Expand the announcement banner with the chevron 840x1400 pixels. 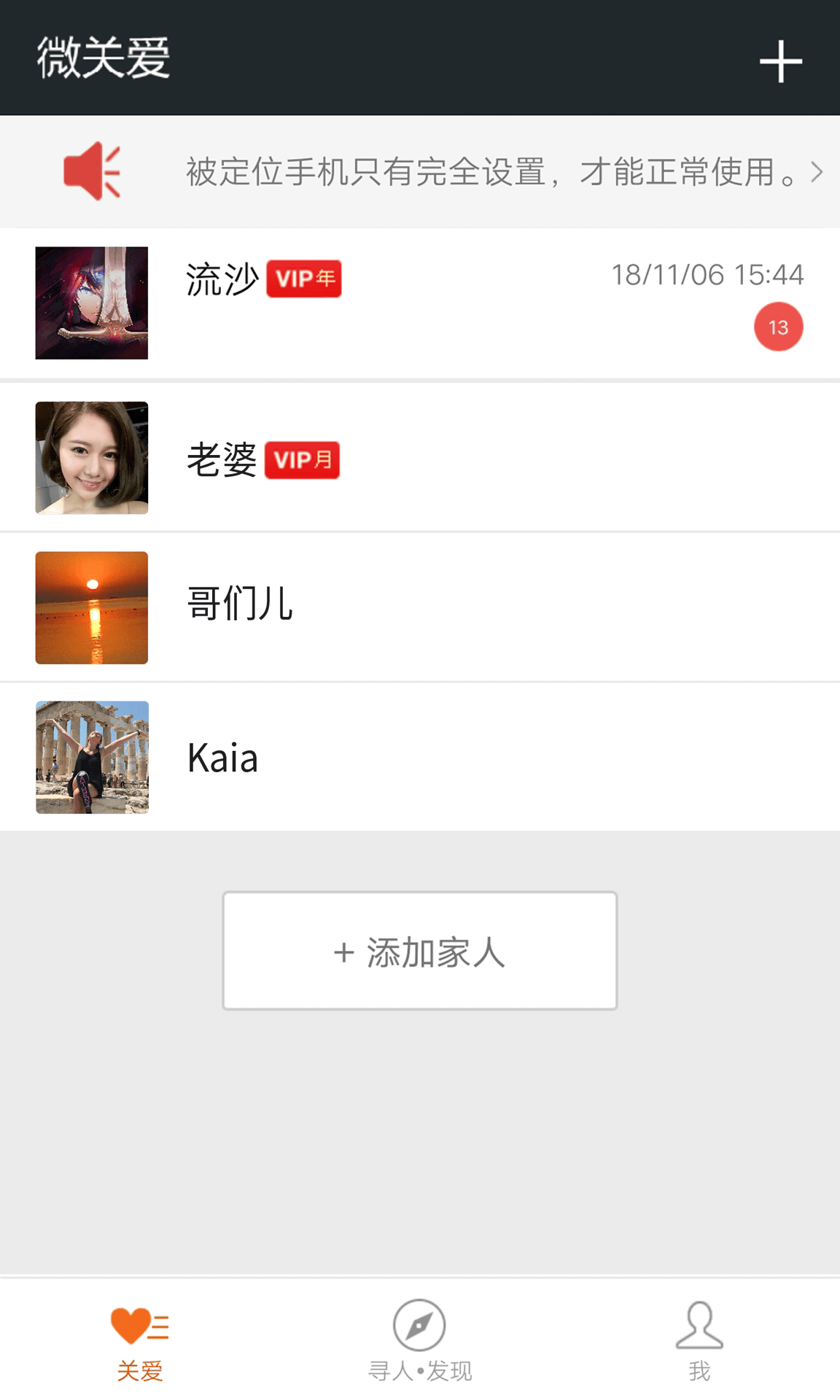tap(817, 174)
